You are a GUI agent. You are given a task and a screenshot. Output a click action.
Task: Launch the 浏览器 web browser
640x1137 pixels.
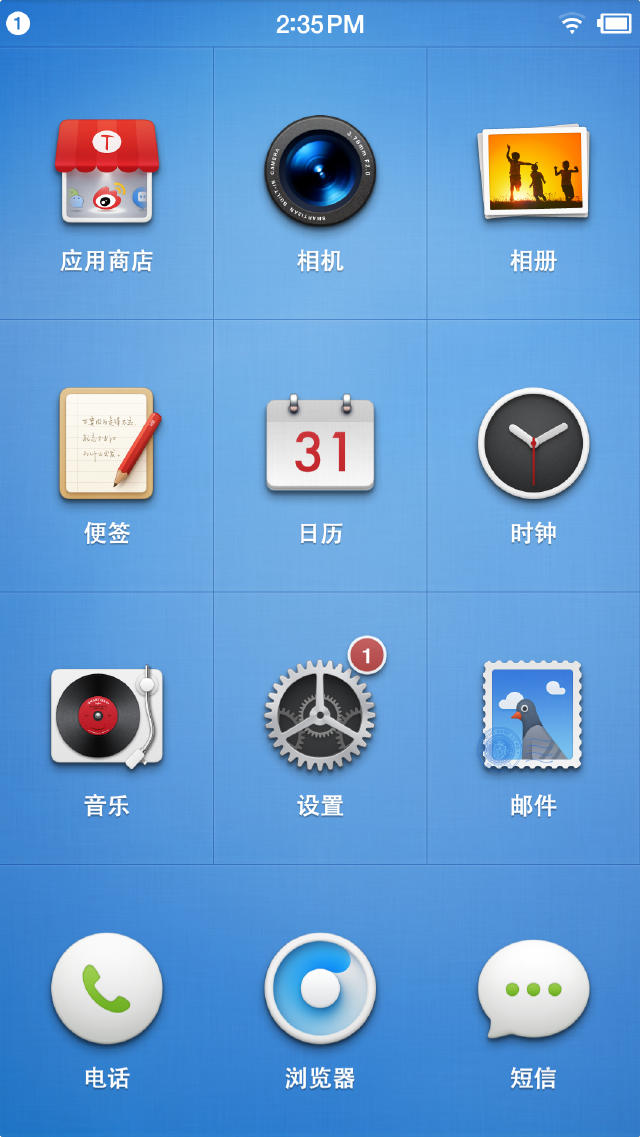[x=320, y=988]
